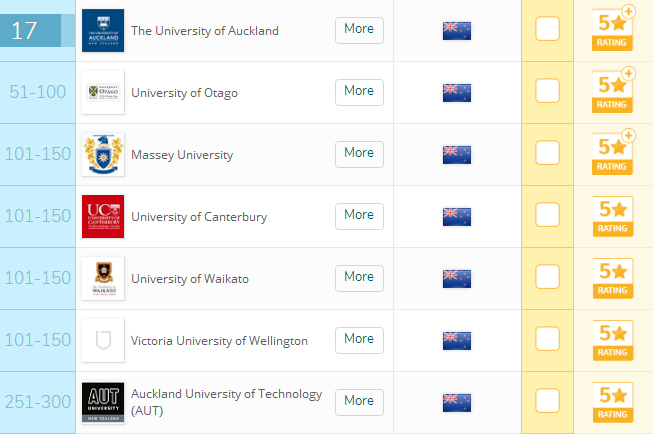Open More details for Massey University
This screenshot has width=653, height=434.
pyautogui.click(x=359, y=153)
